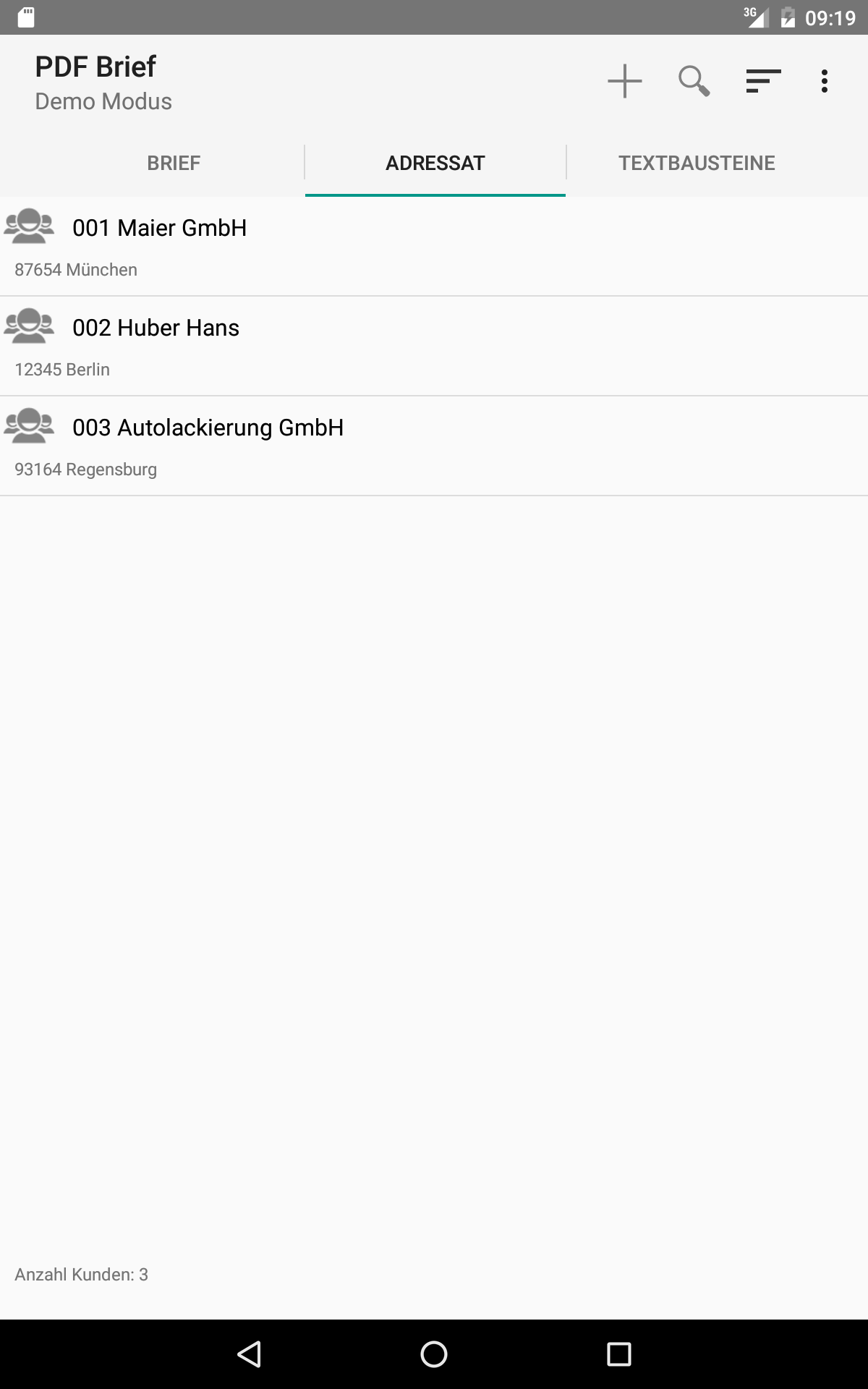The image size is (868, 1389).
Task: Open addressee 001 Maier GmbH
Action: (434, 246)
